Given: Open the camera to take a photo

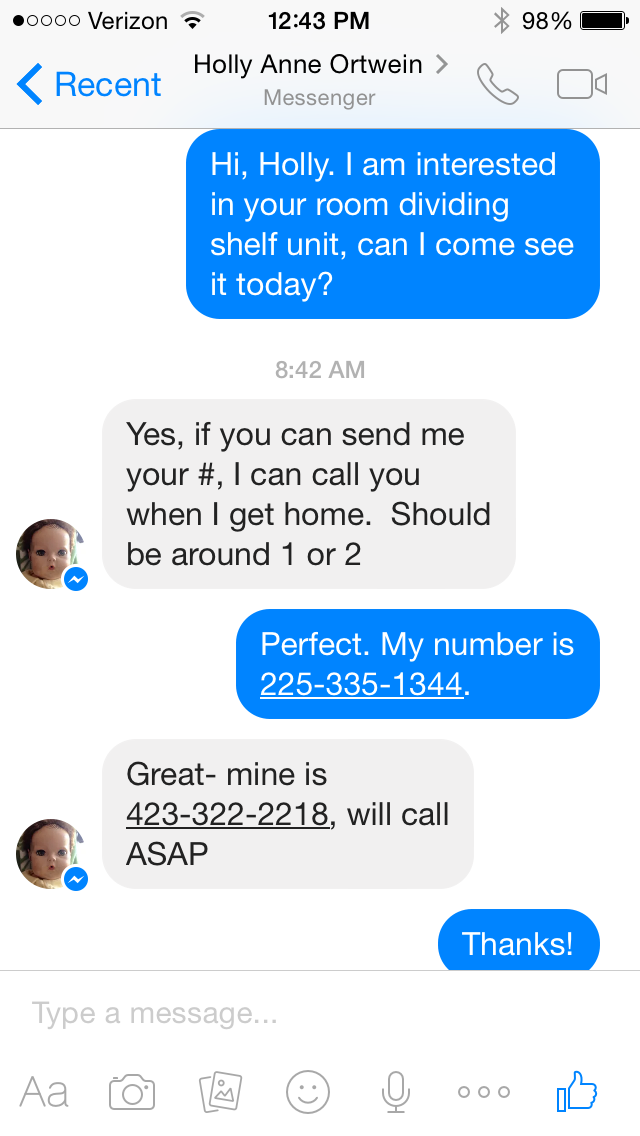Looking at the screenshot, I should coord(132,1092).
